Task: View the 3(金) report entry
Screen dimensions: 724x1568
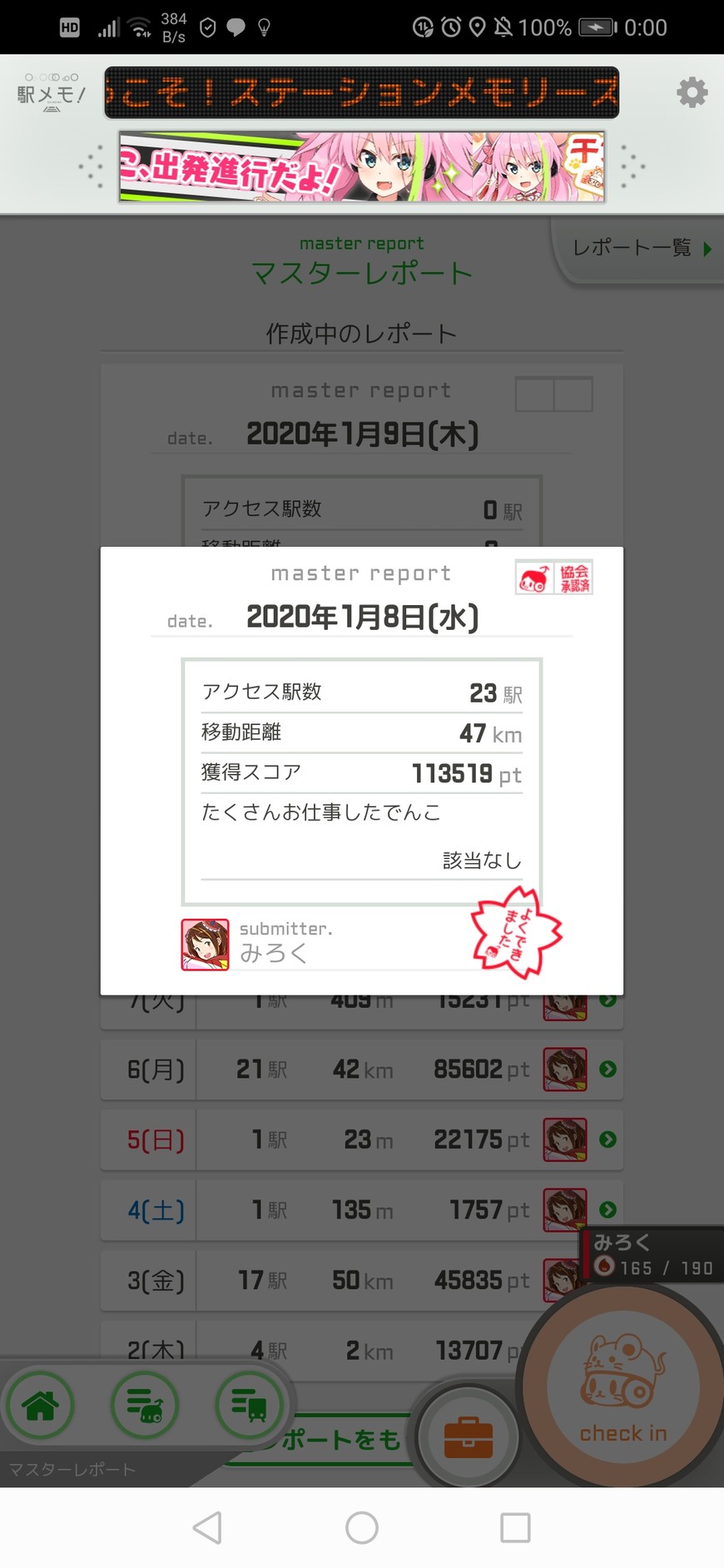Action: coord(333,1280)
